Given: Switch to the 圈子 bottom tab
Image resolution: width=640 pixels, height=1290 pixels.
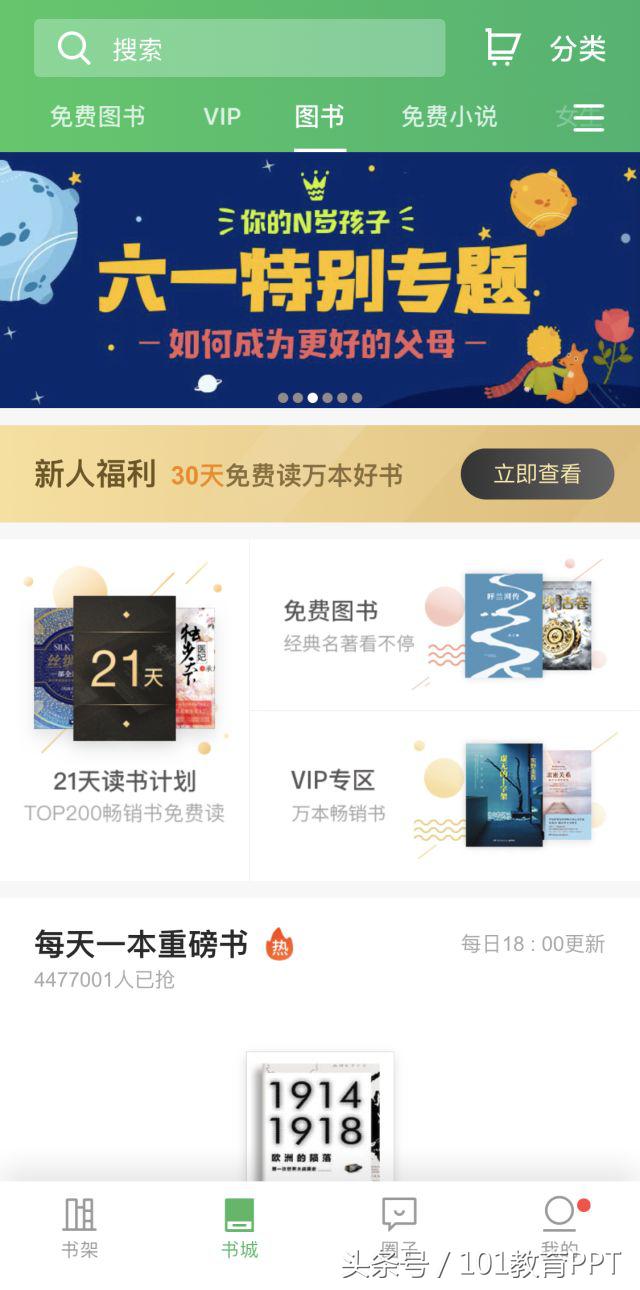Looking at the screenshot, I should [400, 1229].
